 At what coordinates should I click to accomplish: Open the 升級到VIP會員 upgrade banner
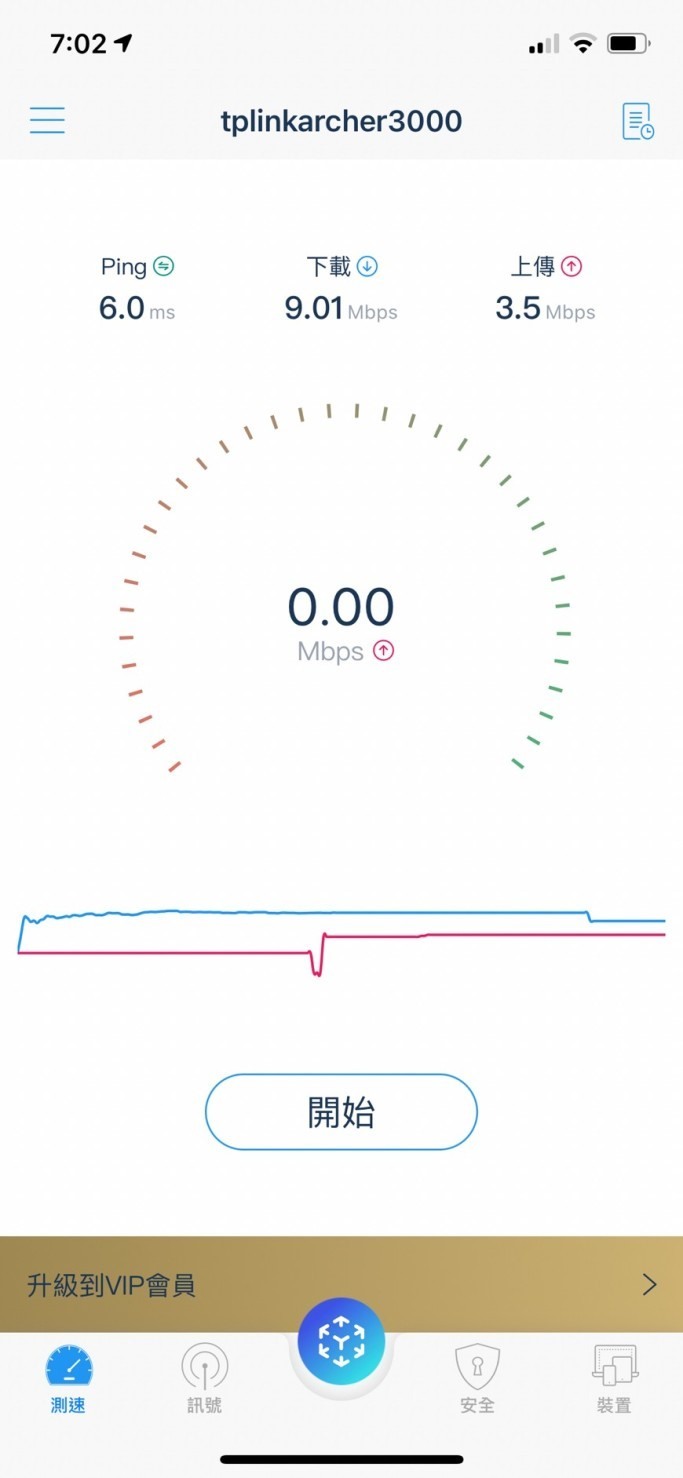point(341,1285)
